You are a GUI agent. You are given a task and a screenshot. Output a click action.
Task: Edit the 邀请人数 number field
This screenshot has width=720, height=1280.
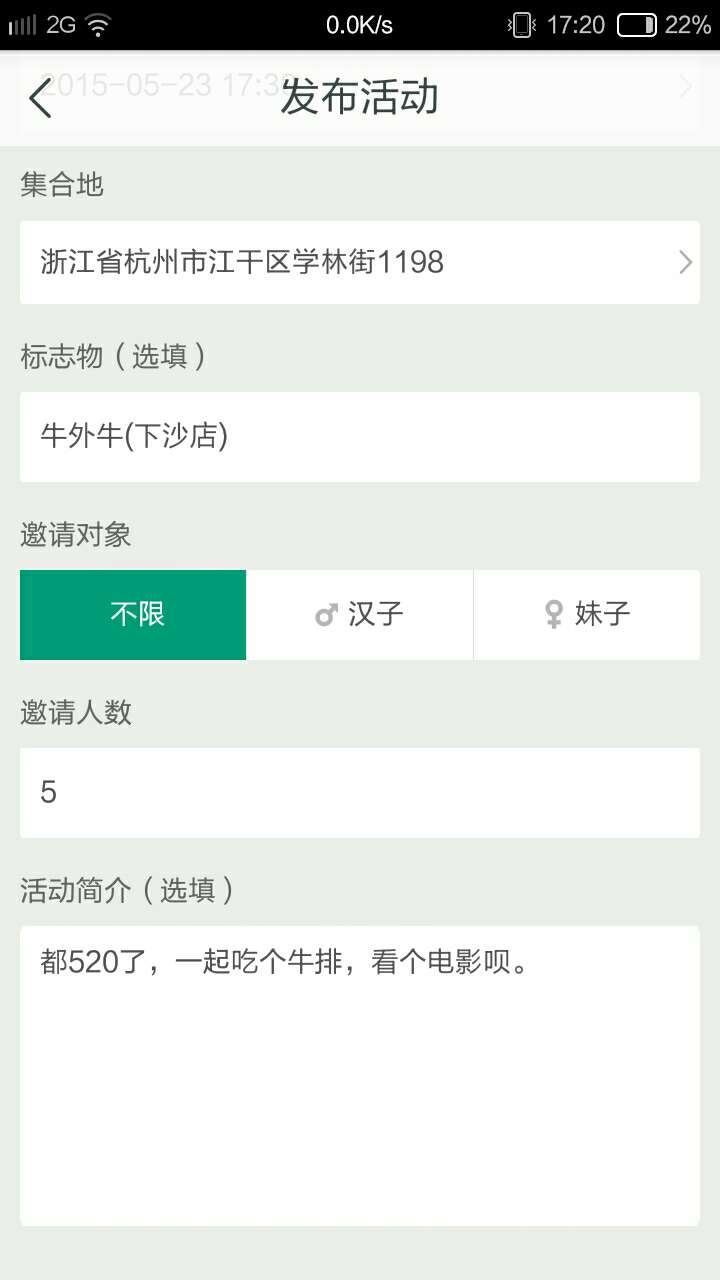coord(360,793)
